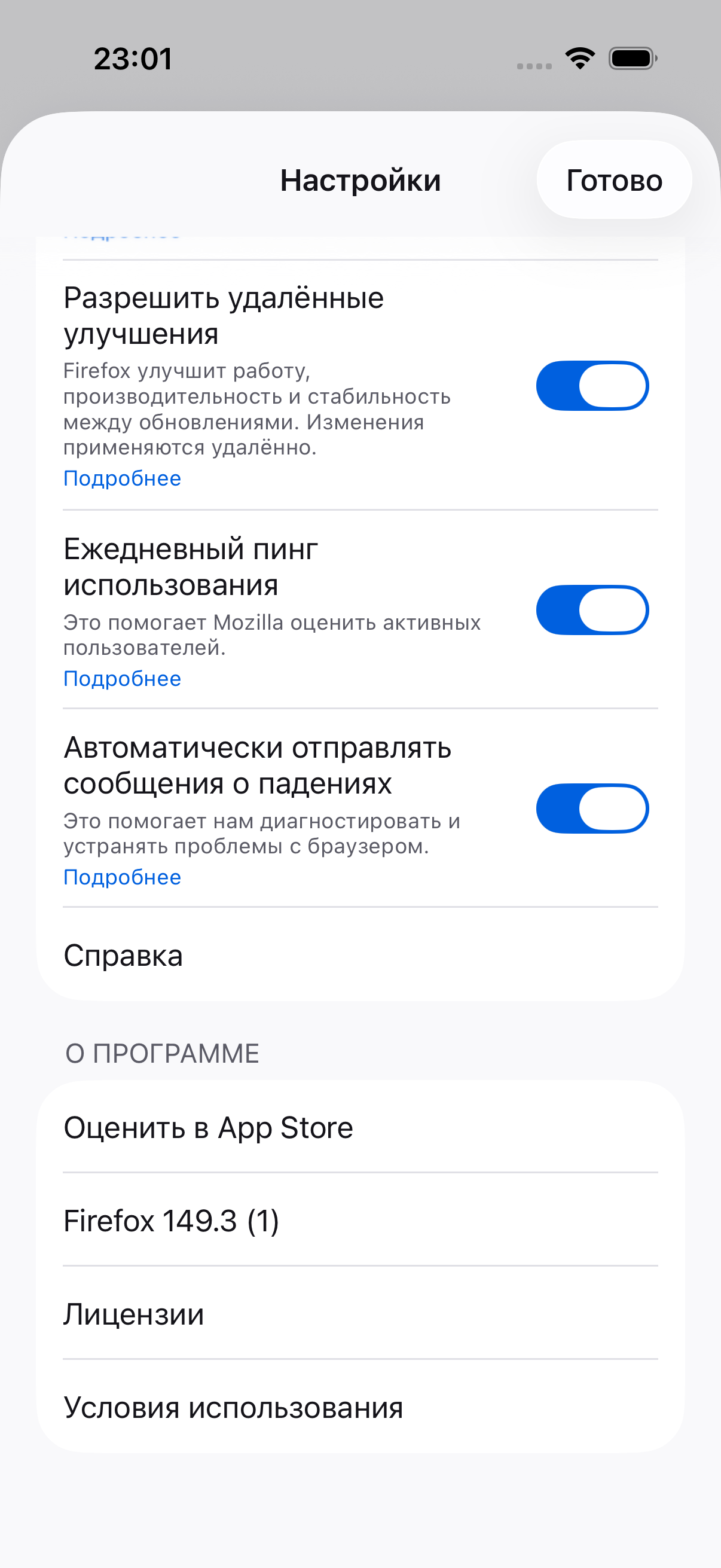Open Подробнее link under remote improvements

(x=123, y=478)
